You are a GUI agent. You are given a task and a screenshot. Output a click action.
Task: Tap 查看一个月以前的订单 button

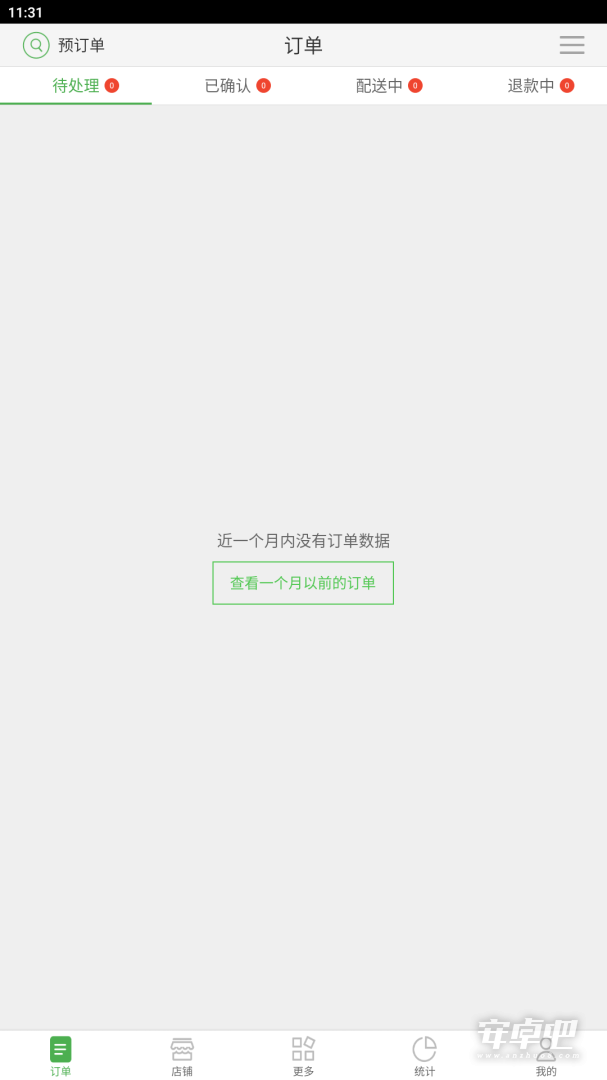303,583
